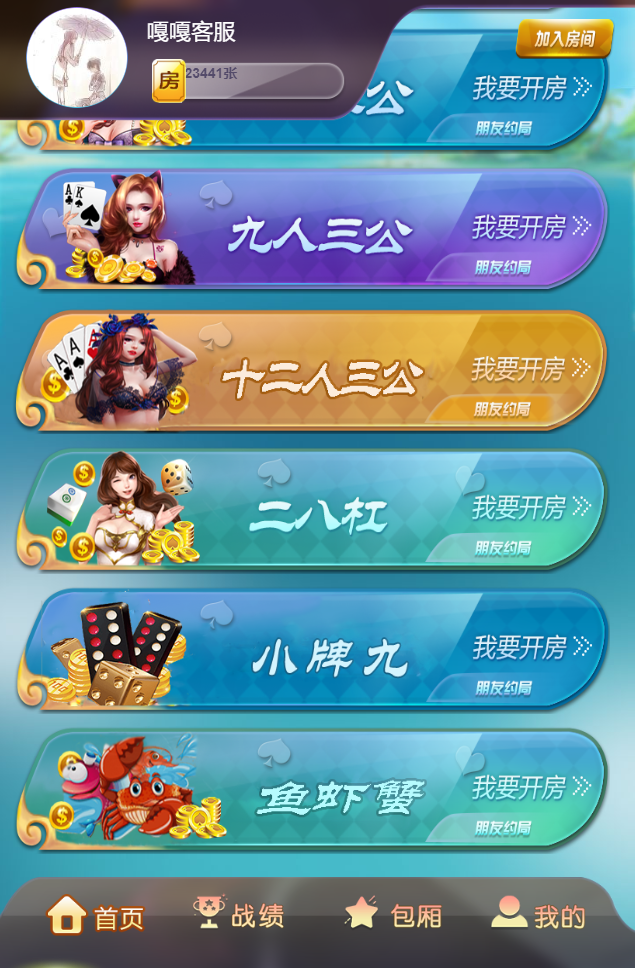Tap the 加入房间 button
This screenshot has height=970, width=635.
tap(564, 39)
